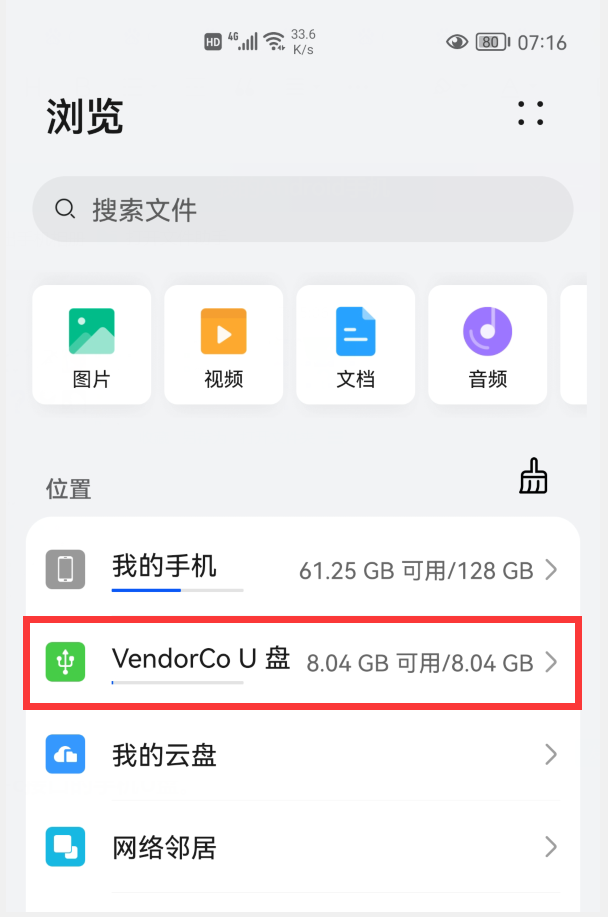This screenshot has width=608, height=917.
Task: Open the 视频 category
Action: (223, 345)
